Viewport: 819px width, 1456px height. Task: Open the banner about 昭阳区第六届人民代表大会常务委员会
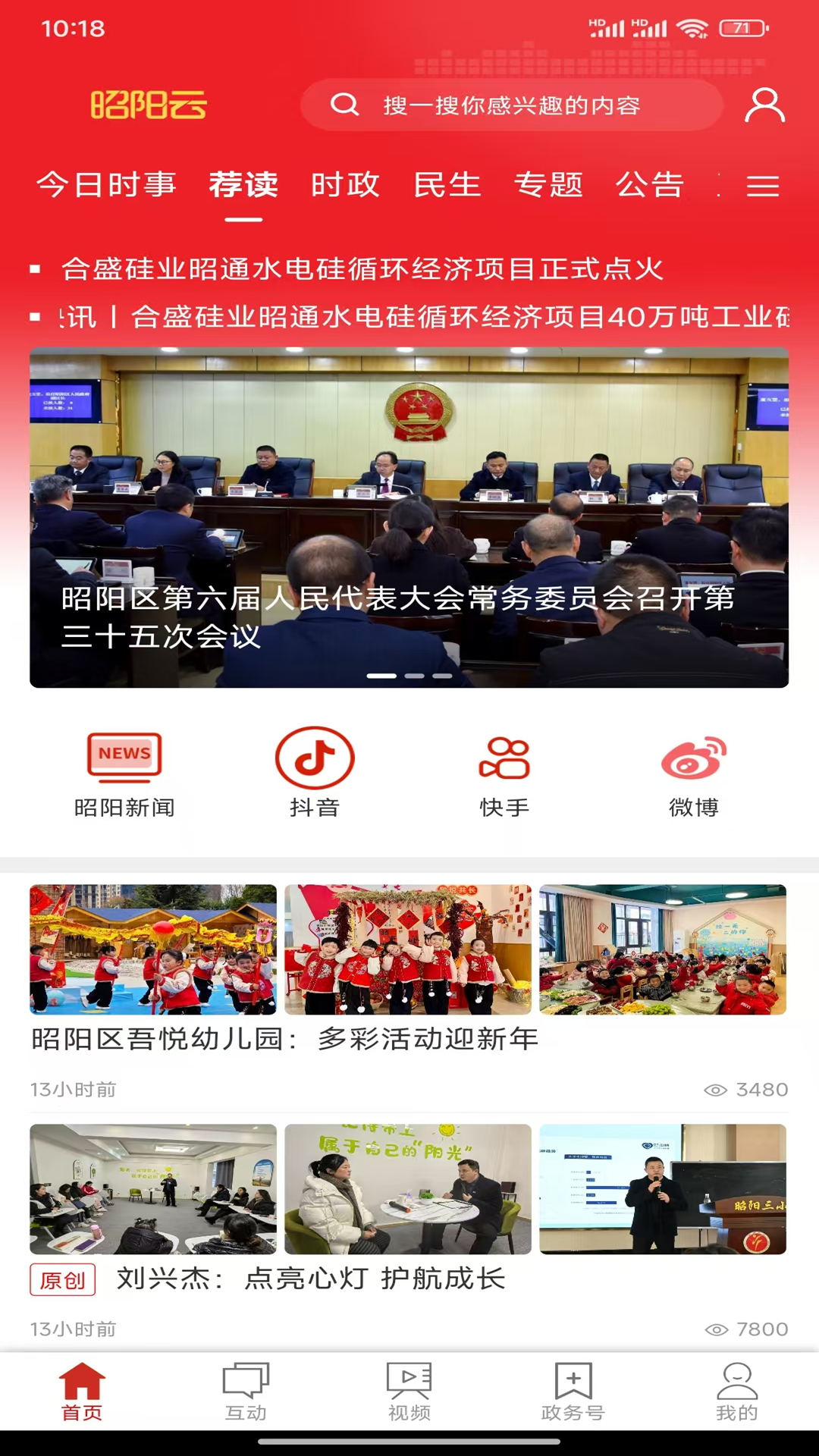[409, 517]
